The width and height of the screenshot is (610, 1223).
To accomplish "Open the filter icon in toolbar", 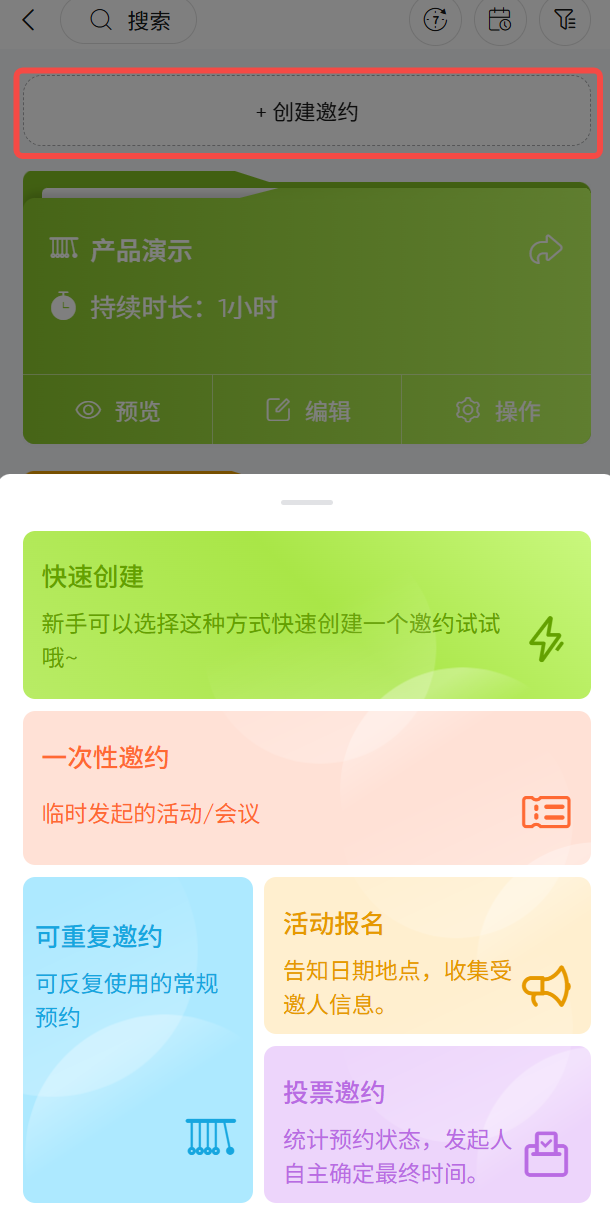I will click(564, 20).
